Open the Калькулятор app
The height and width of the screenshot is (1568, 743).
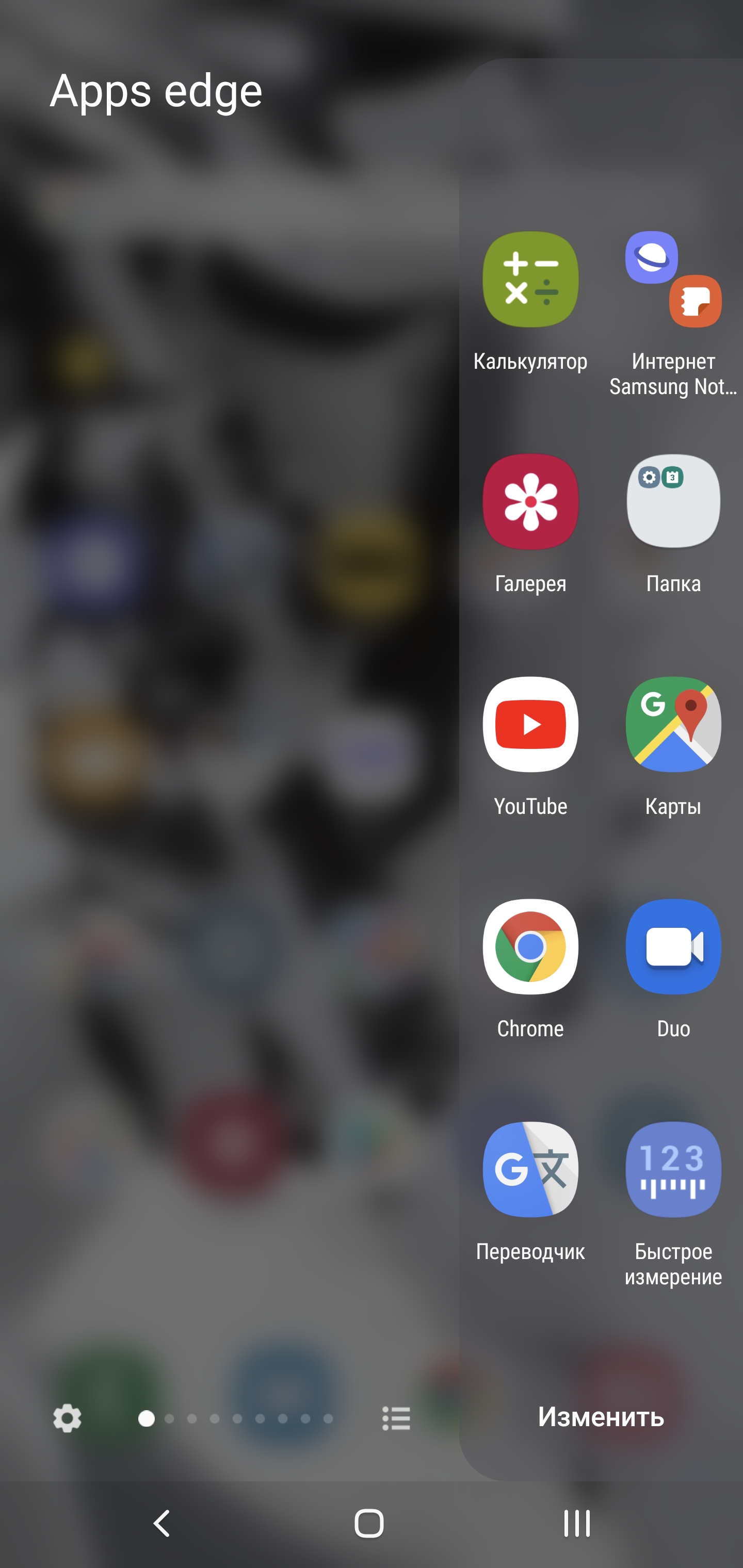tap(530, 280)
